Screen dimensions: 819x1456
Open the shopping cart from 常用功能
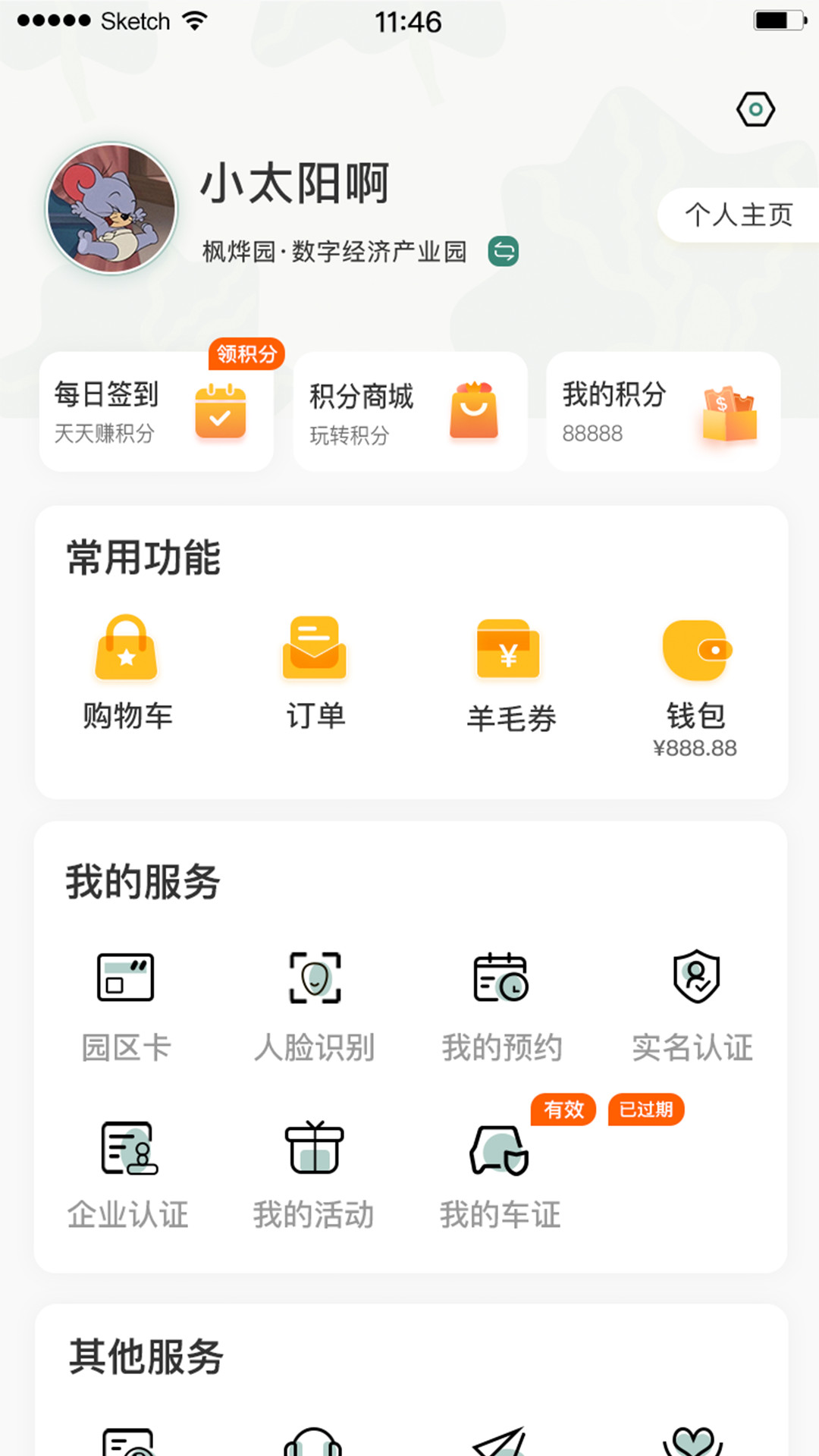click(127, 667)
